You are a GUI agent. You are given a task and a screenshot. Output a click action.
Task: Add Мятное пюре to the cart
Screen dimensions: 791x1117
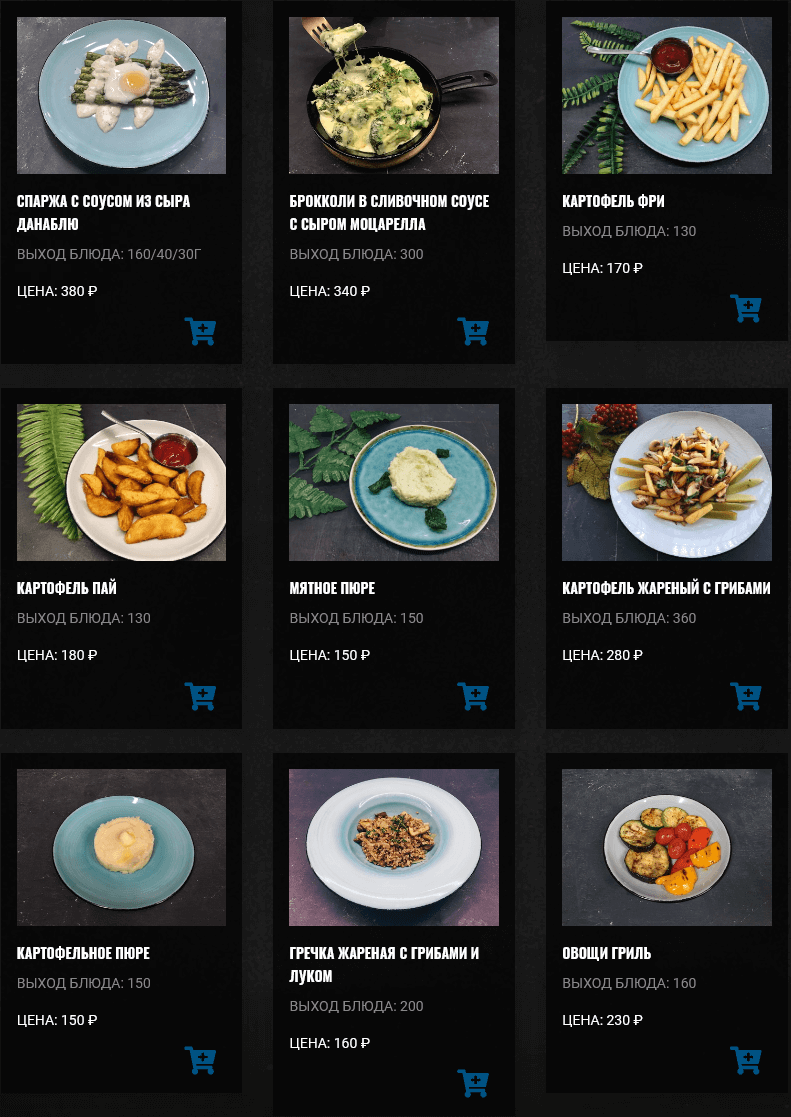pyautogui.click(x=472, y=696)
